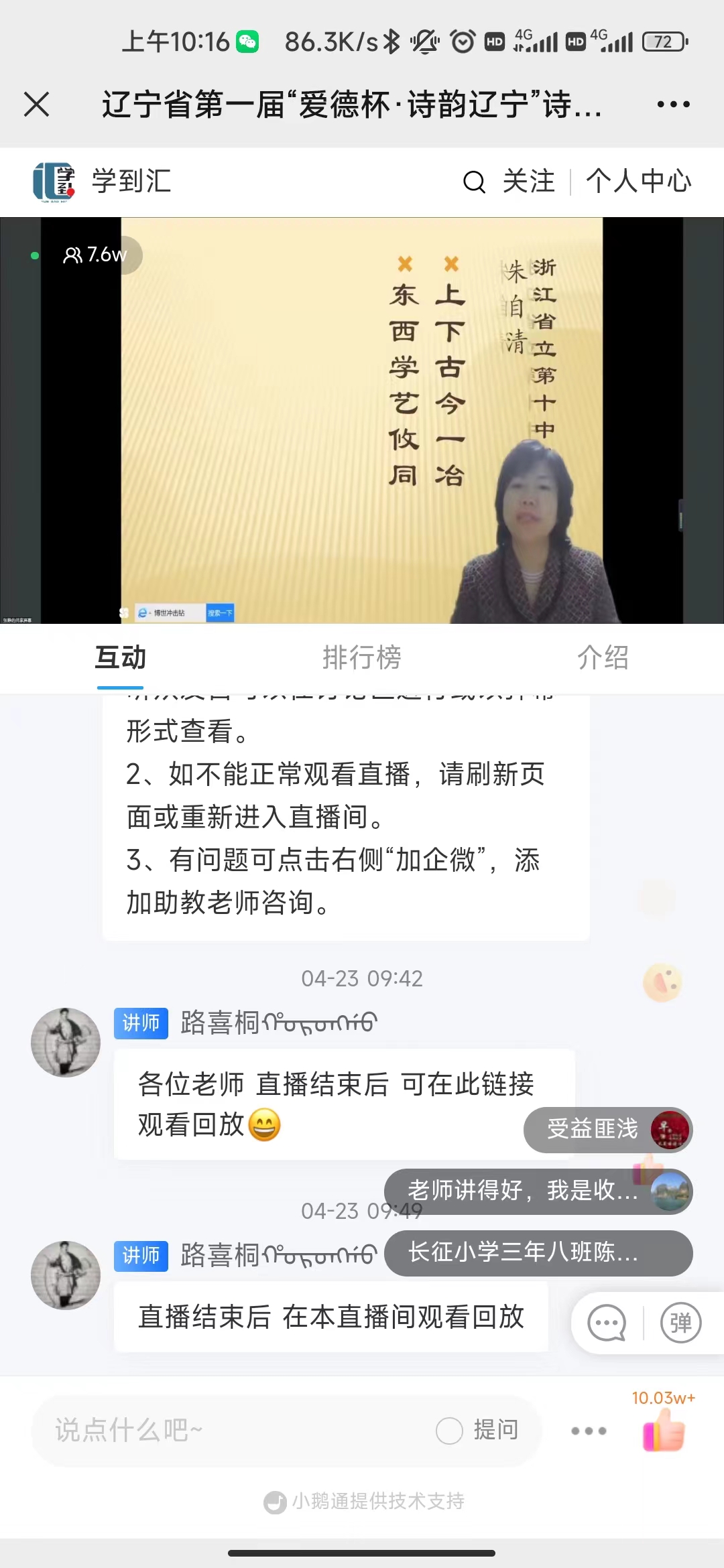The width and height of the screenshot is (724, 1568).
Task: Open 个人中心 personal center
Action: [x=638, y=182]
